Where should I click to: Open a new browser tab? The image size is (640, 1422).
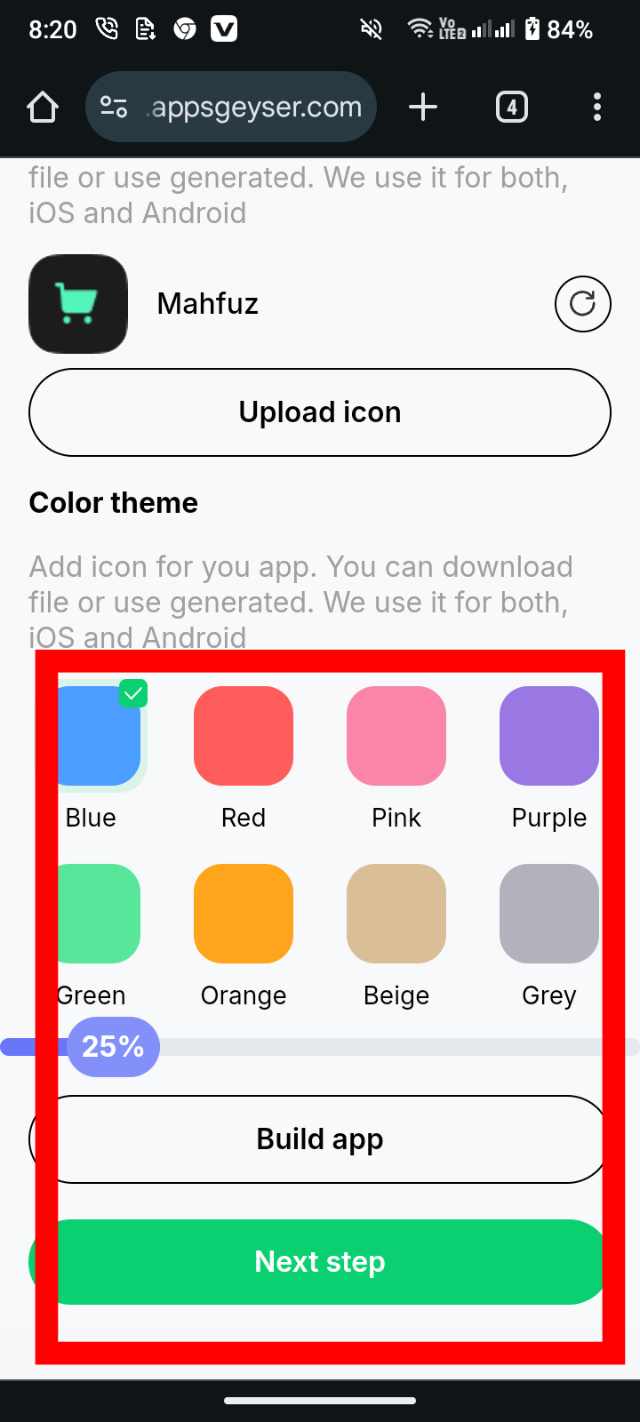[423, 107]
